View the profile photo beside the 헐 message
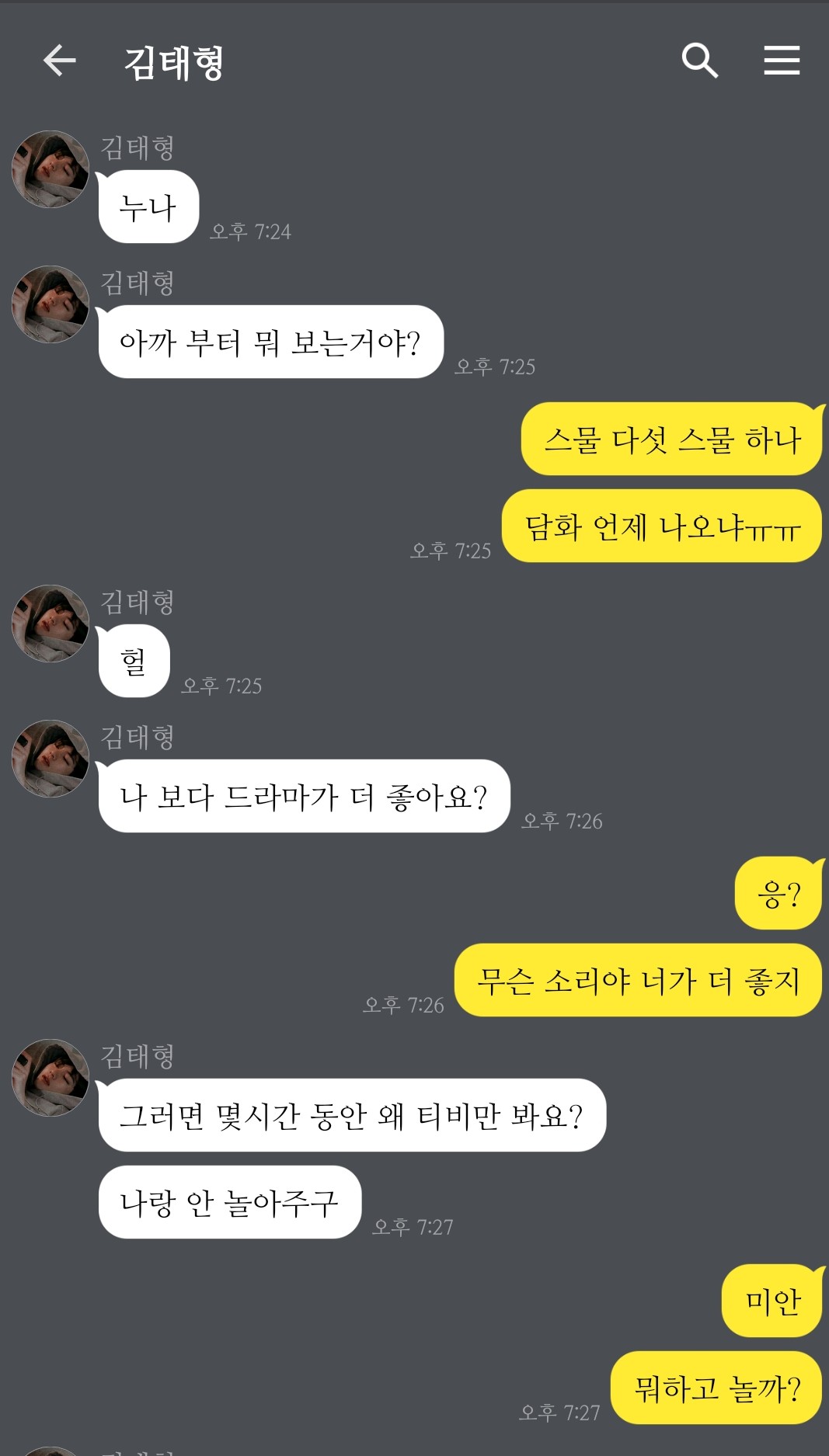 51,624
